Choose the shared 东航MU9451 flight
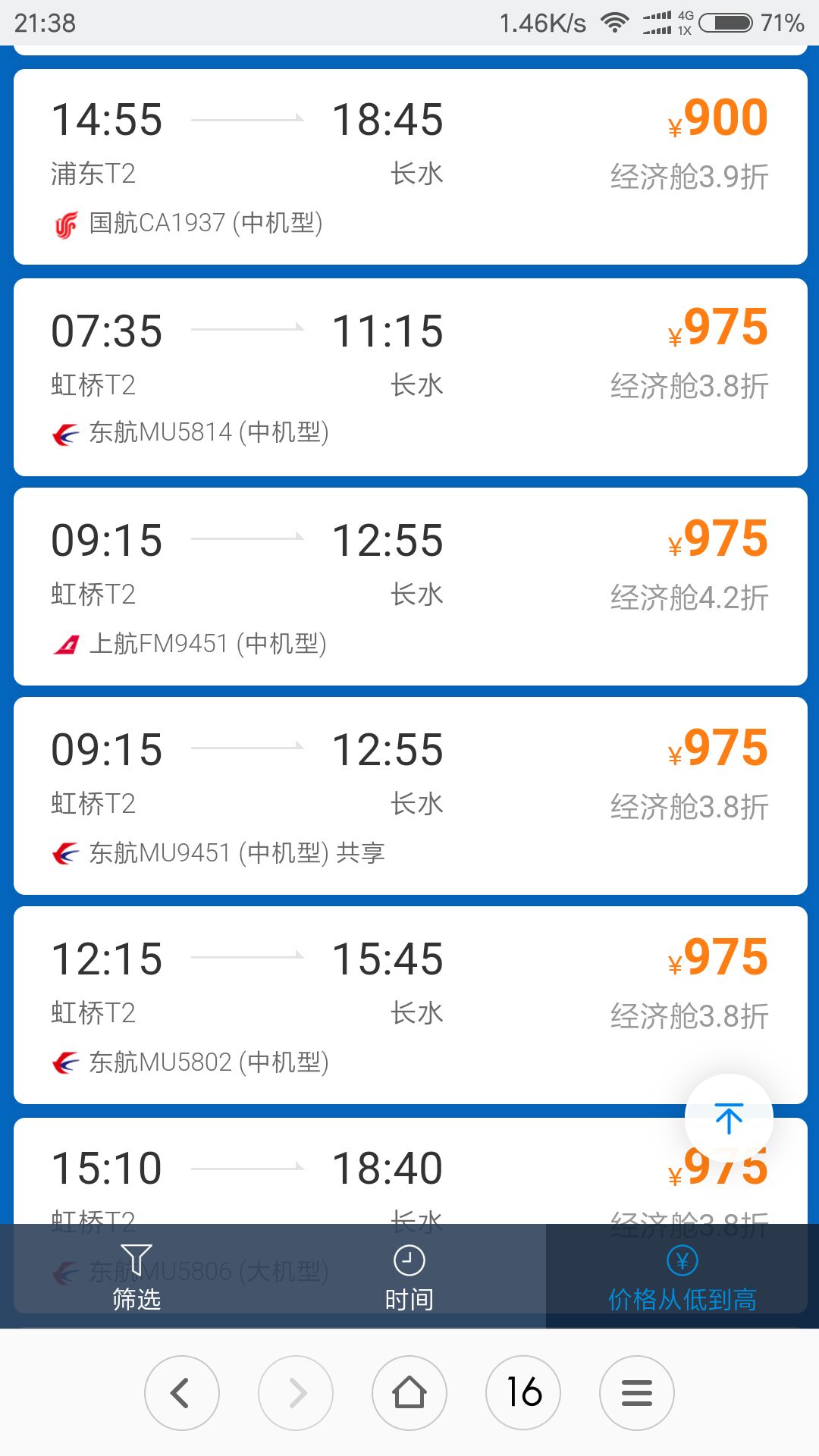This screenshot has height=1456, width=819. [410, 795]
